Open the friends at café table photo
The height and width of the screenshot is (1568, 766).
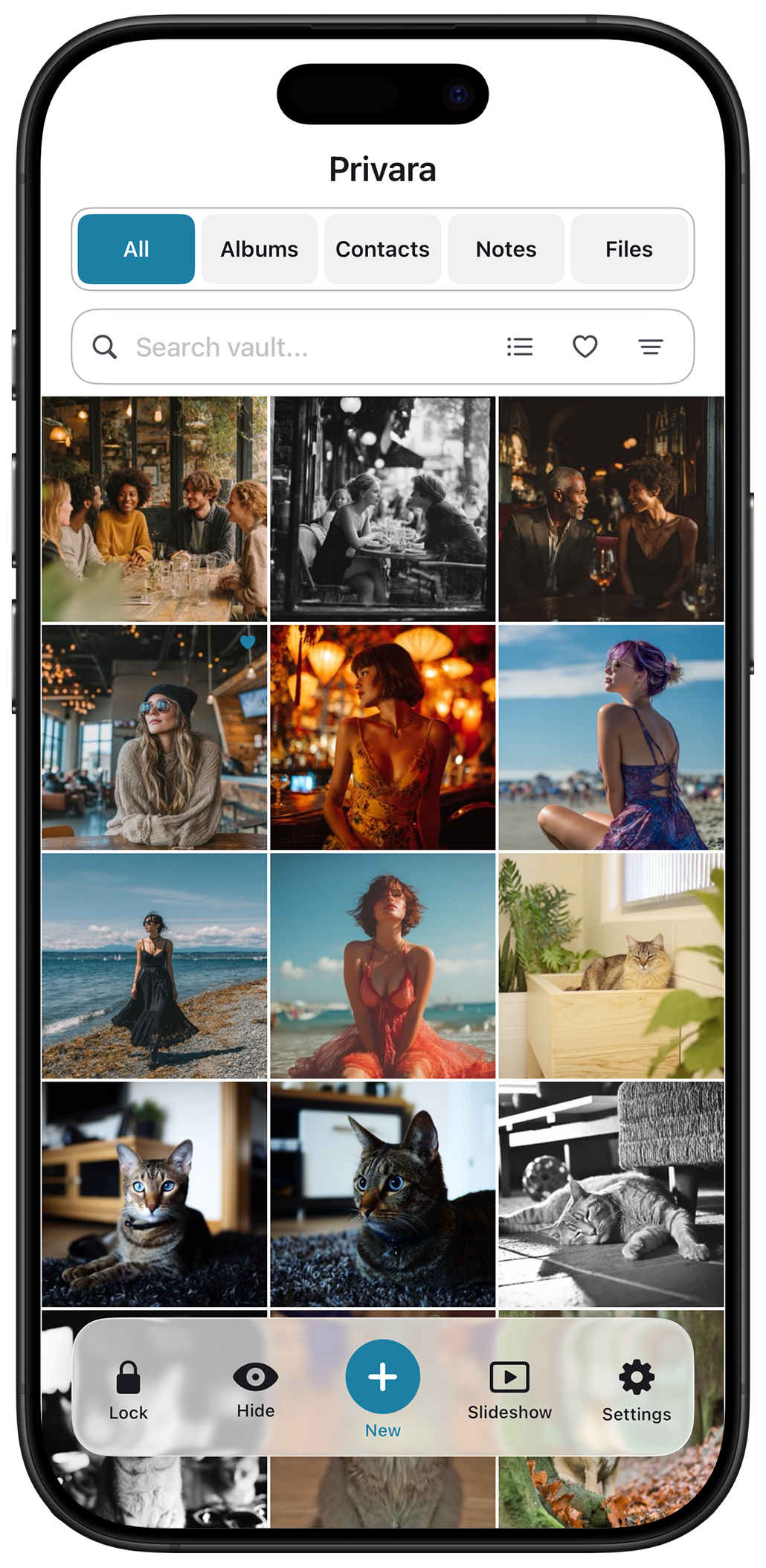point(155,509)
